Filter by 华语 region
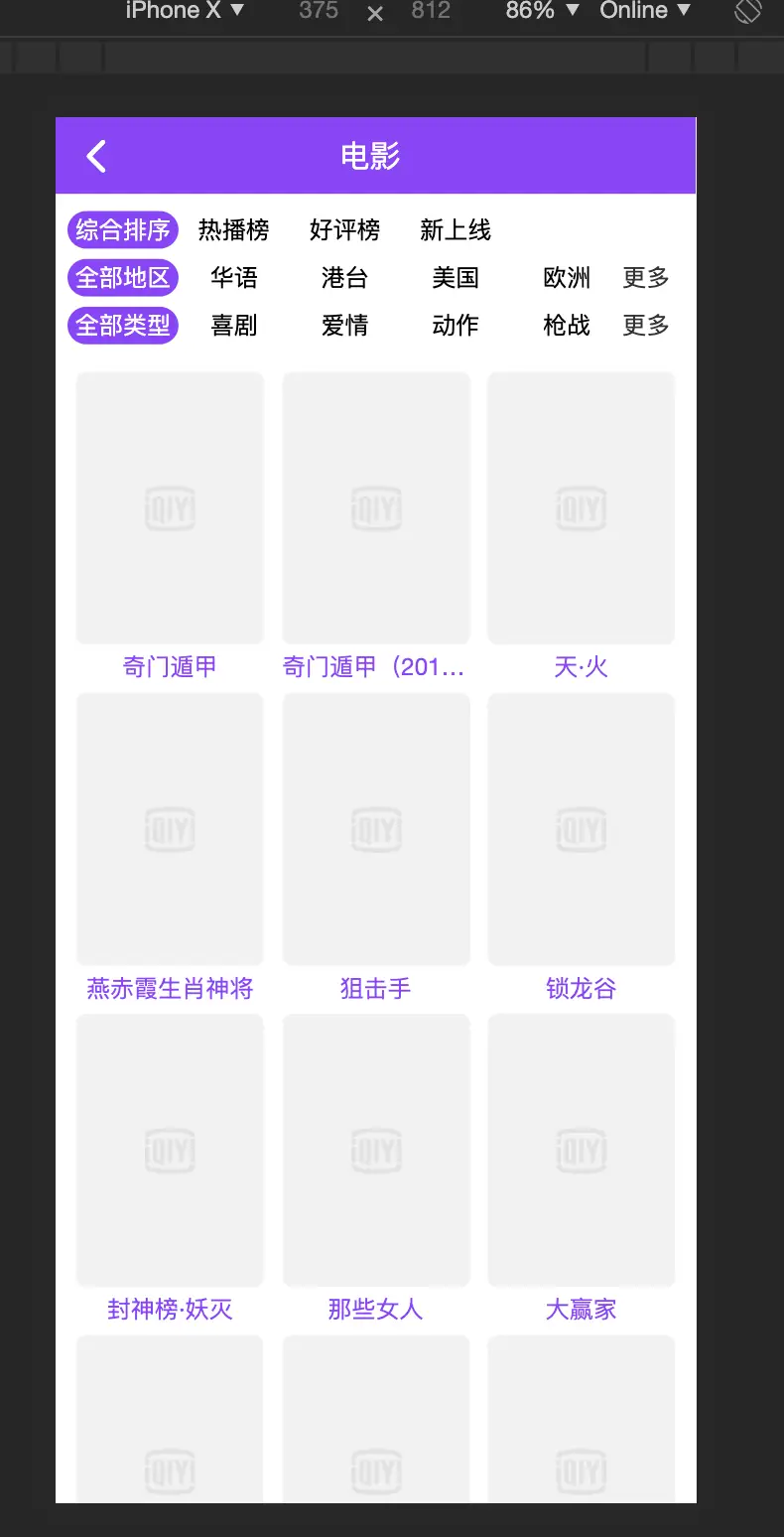784x1537 pixels. (234, 278)
